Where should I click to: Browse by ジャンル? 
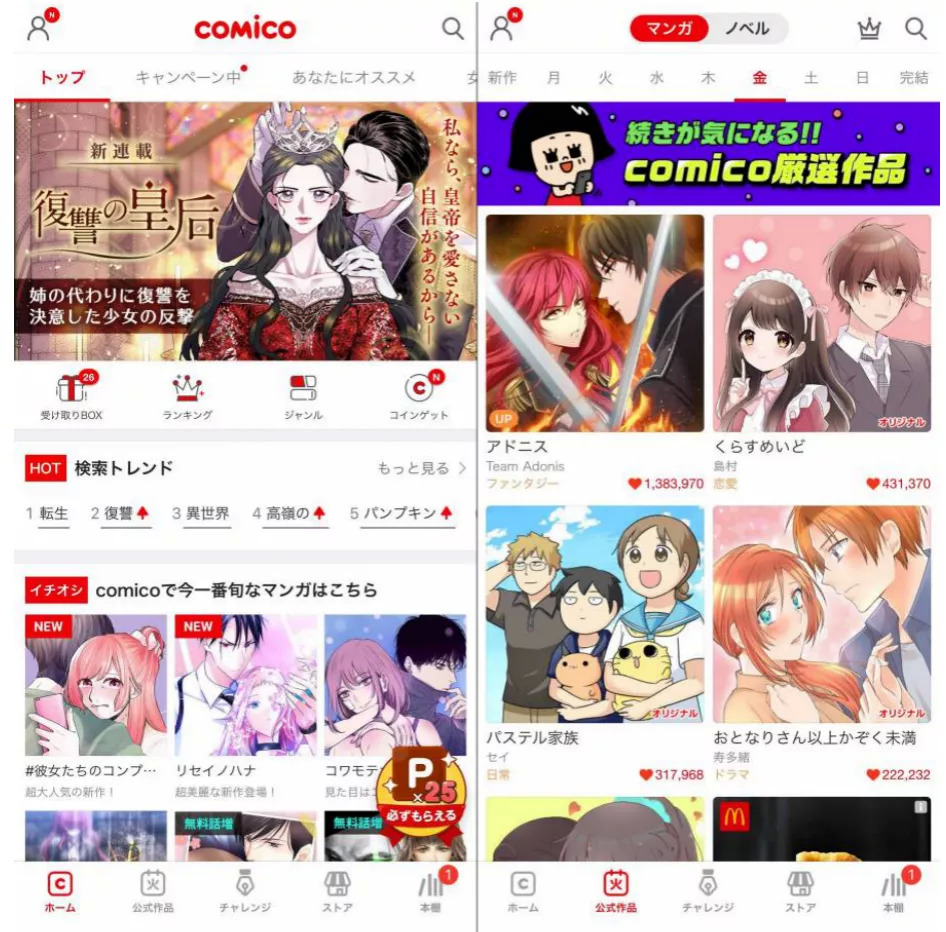[x=302, y=396]
